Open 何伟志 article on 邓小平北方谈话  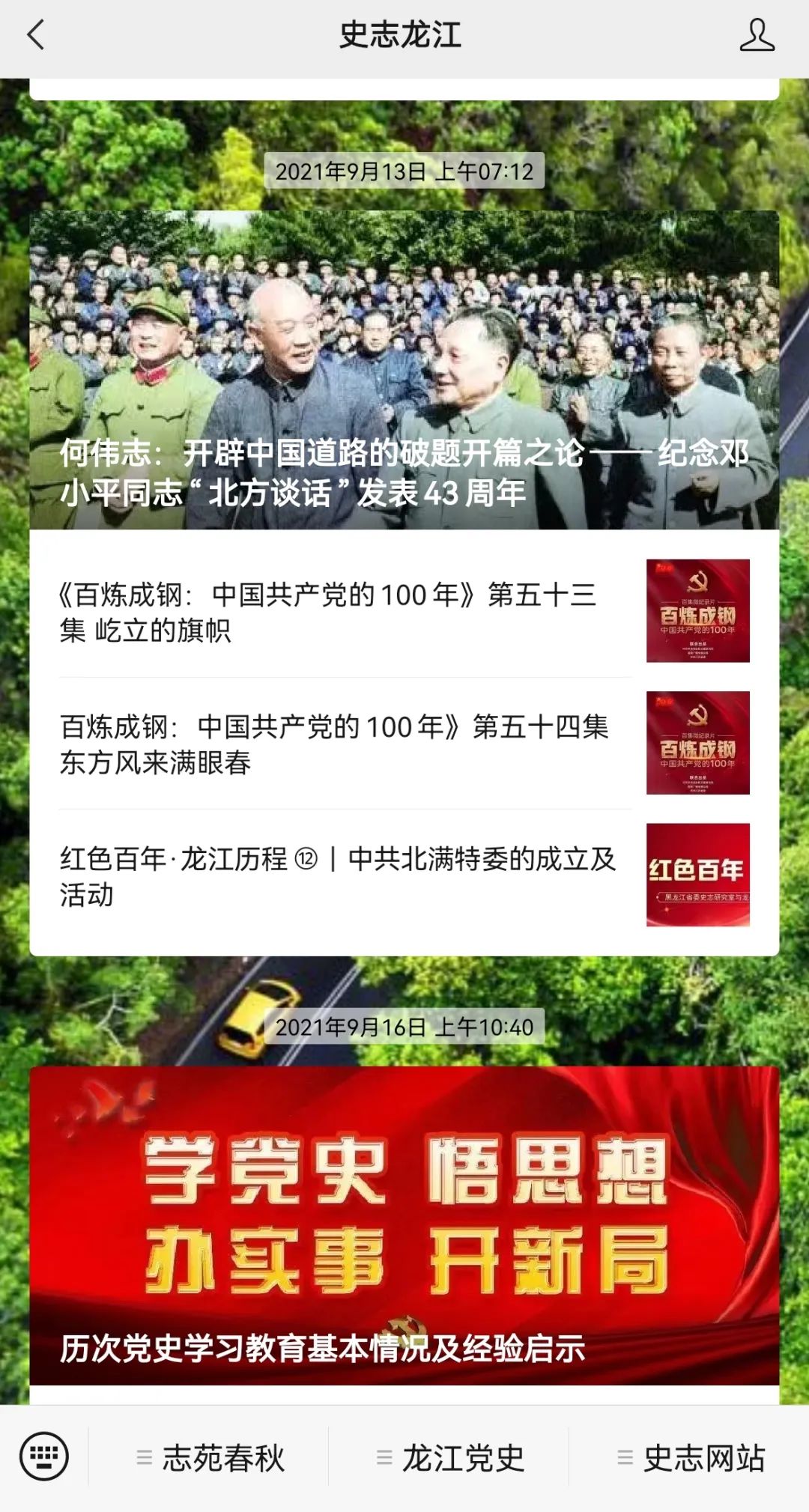404,371
